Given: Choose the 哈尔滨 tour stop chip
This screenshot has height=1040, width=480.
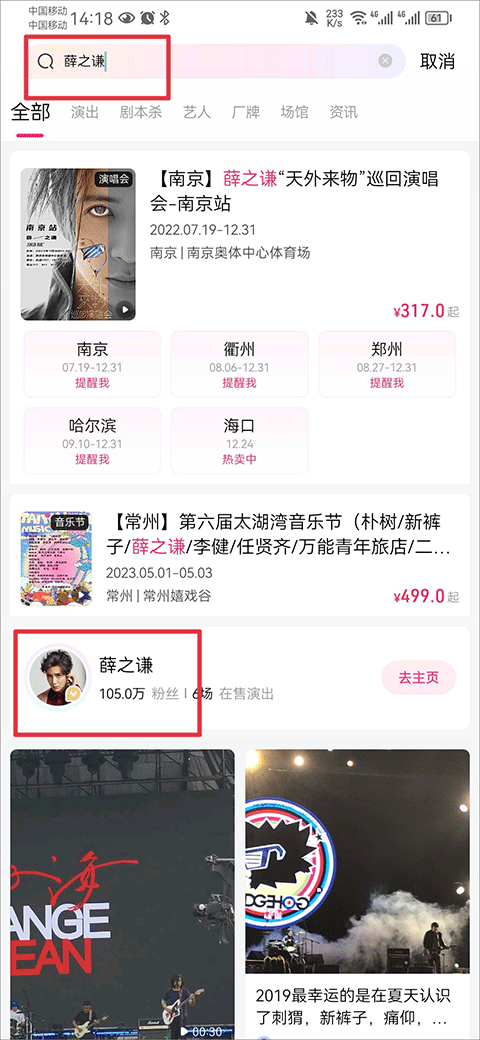Looking at the screenshot, I should (92, 440).
